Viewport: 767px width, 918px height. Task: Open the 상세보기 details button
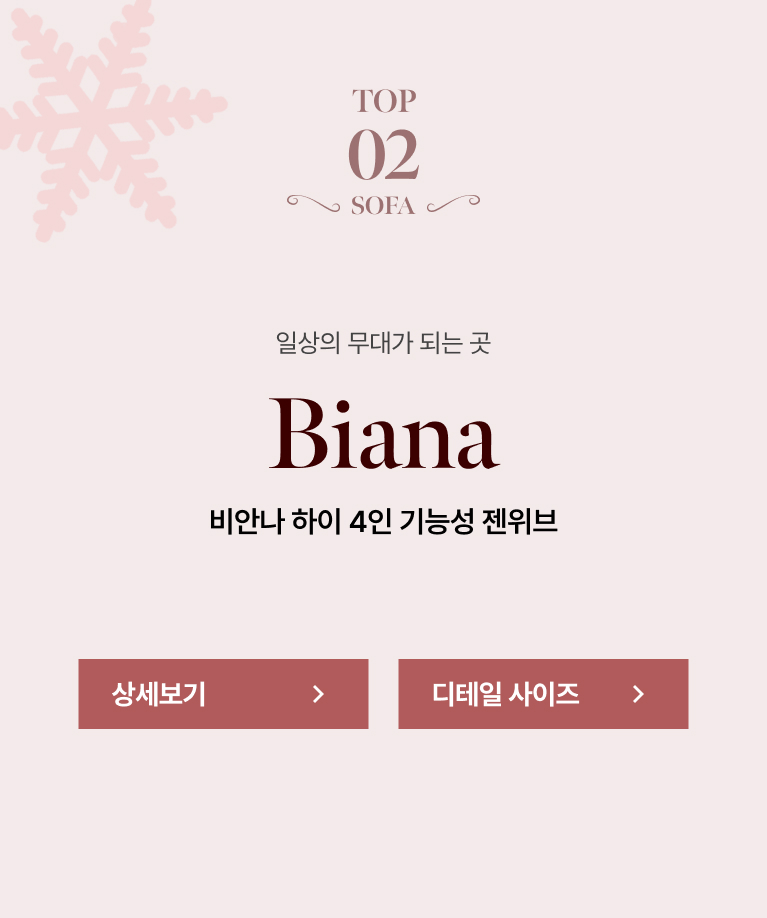tap(223, 694)
